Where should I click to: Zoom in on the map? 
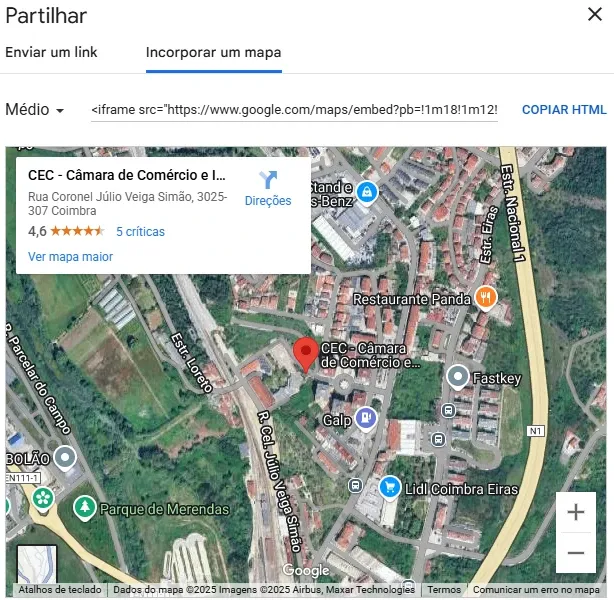coord(576,513)
